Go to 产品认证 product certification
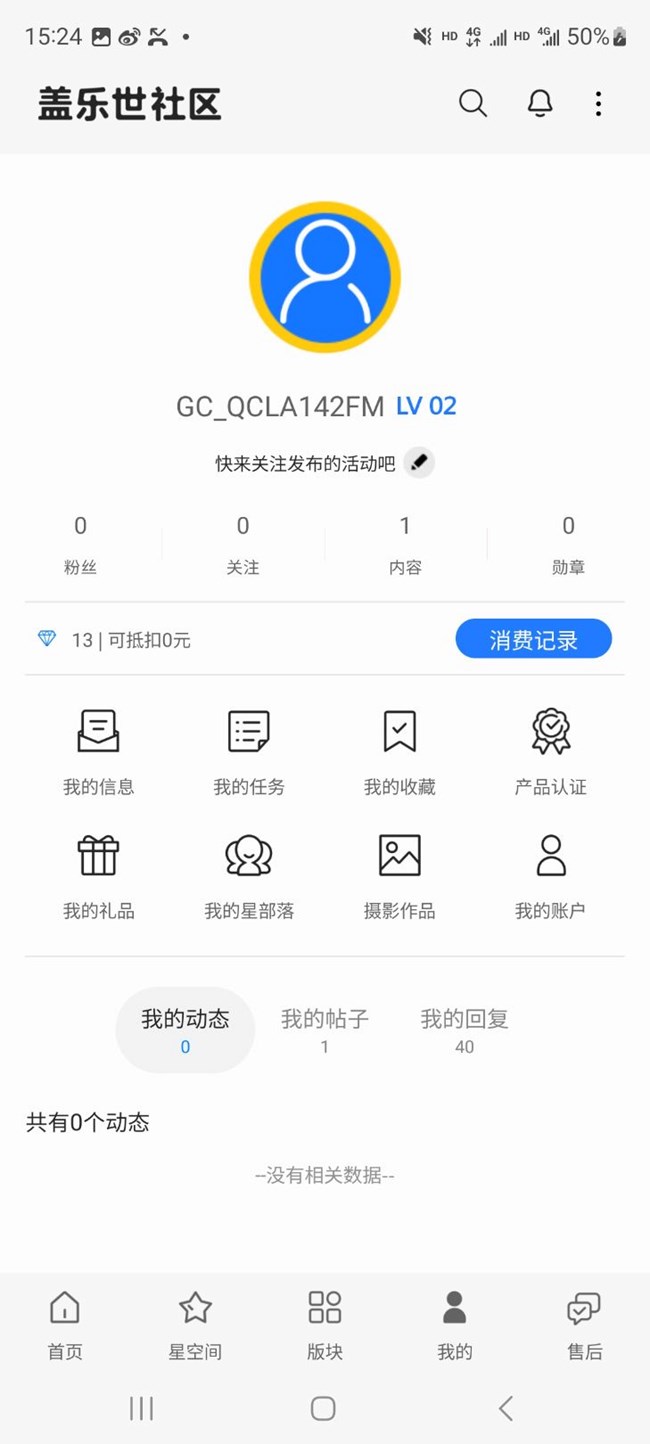The width and height of the screenshot is (650, 1444). pyautogui.click(x=550, y=752)
